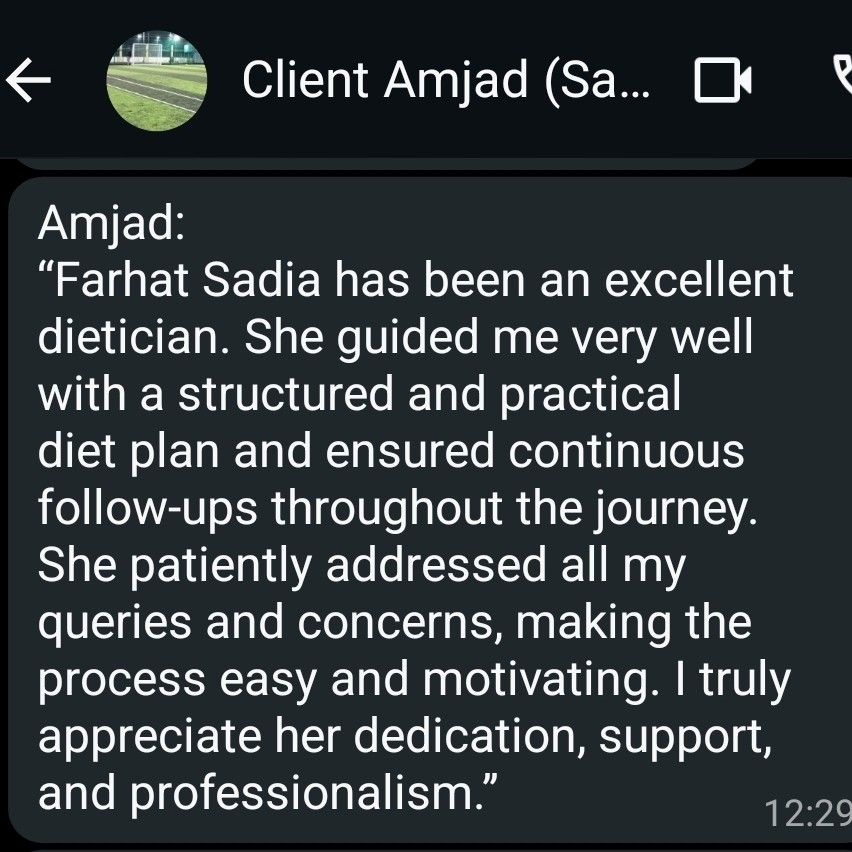852x852 pixels.
Task: Start a voice call with Client Amjad
Action: click(841, 80)
